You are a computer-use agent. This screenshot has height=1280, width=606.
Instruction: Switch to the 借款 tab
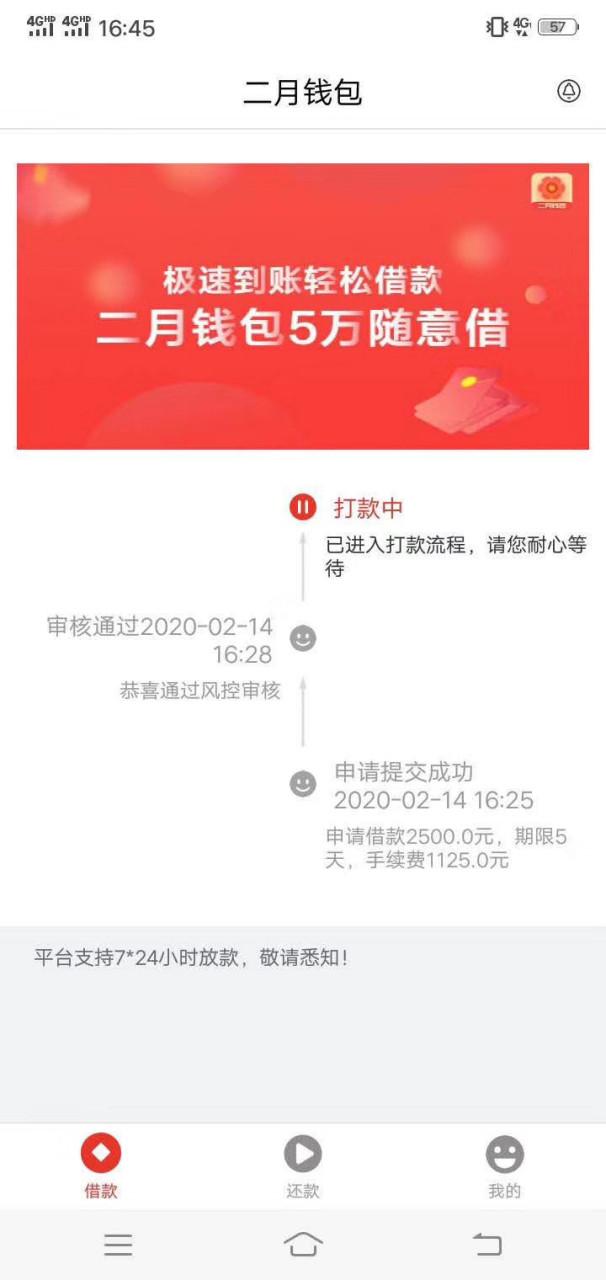point(101,1166)
